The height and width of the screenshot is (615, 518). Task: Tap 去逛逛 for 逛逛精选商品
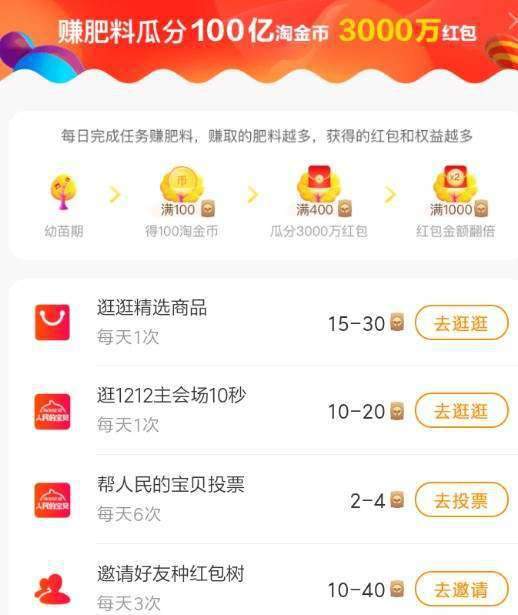(462, 323)
